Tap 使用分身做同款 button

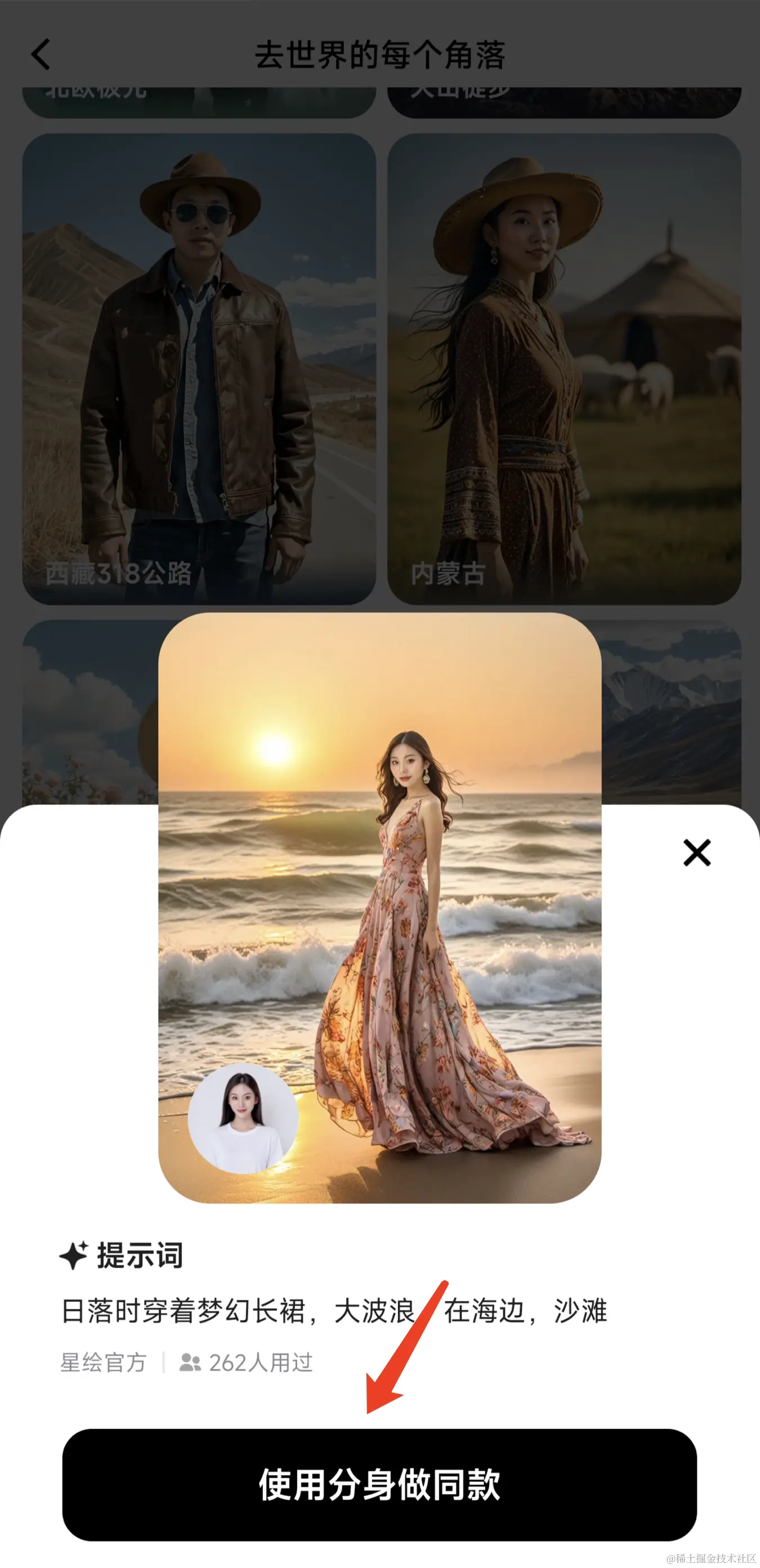click(x=379, y=1485)
